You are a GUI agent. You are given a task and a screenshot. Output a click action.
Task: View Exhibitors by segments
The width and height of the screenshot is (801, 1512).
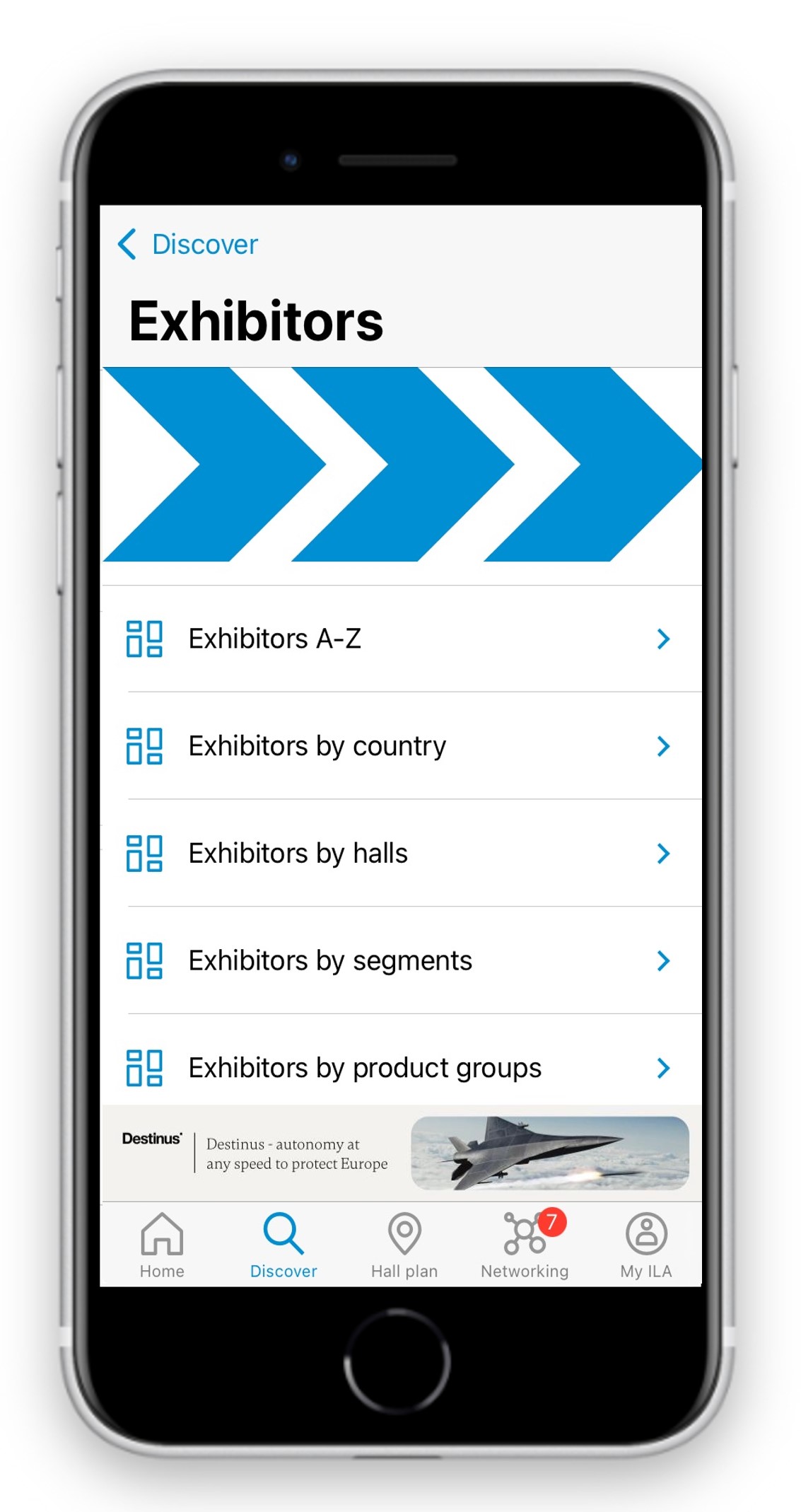pyautogui.click(x=400, y=960)
